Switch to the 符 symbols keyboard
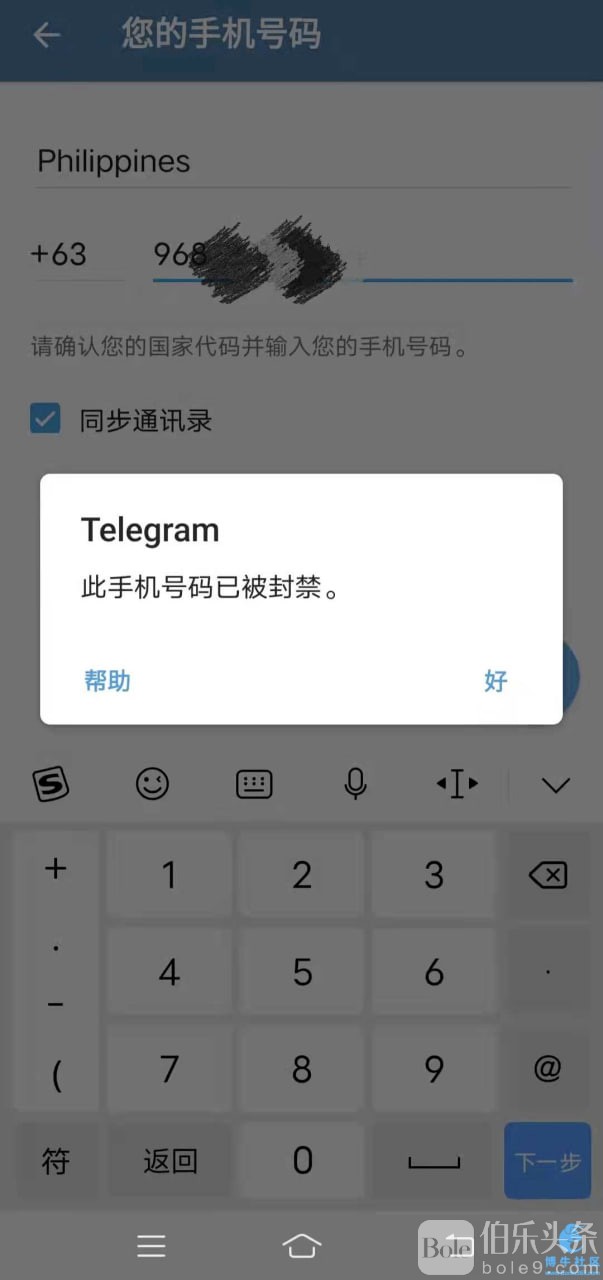This screenshot has height=1280, width=603. [x=56, y=1161]
